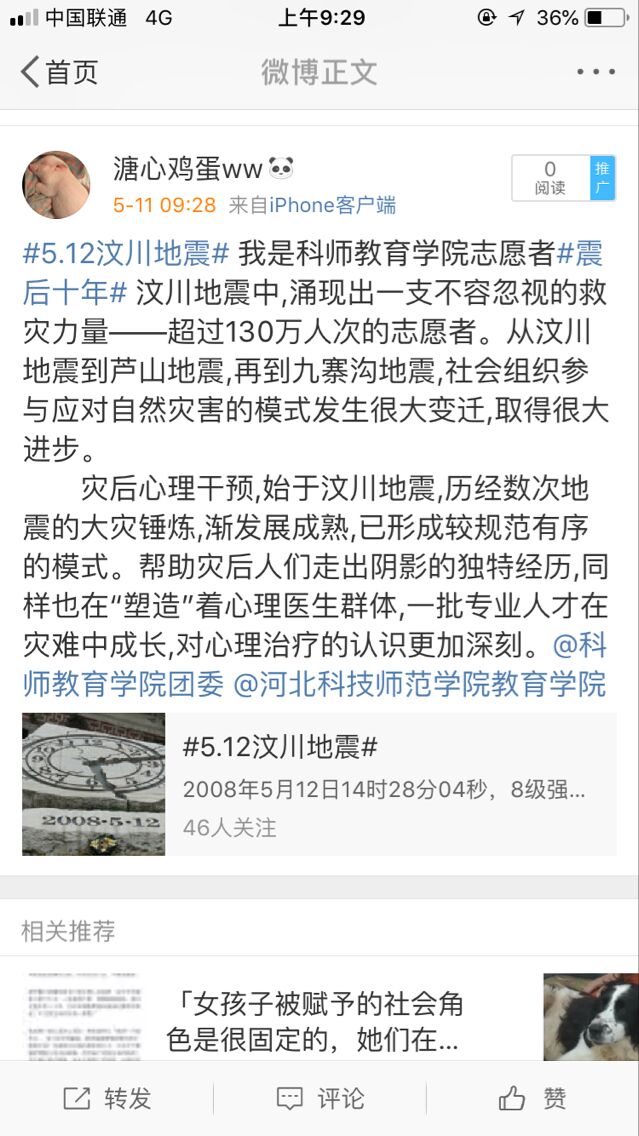Open the #5.12汶川地震# hashtag in the post text
639x1136 pixels.
[126, 253]
